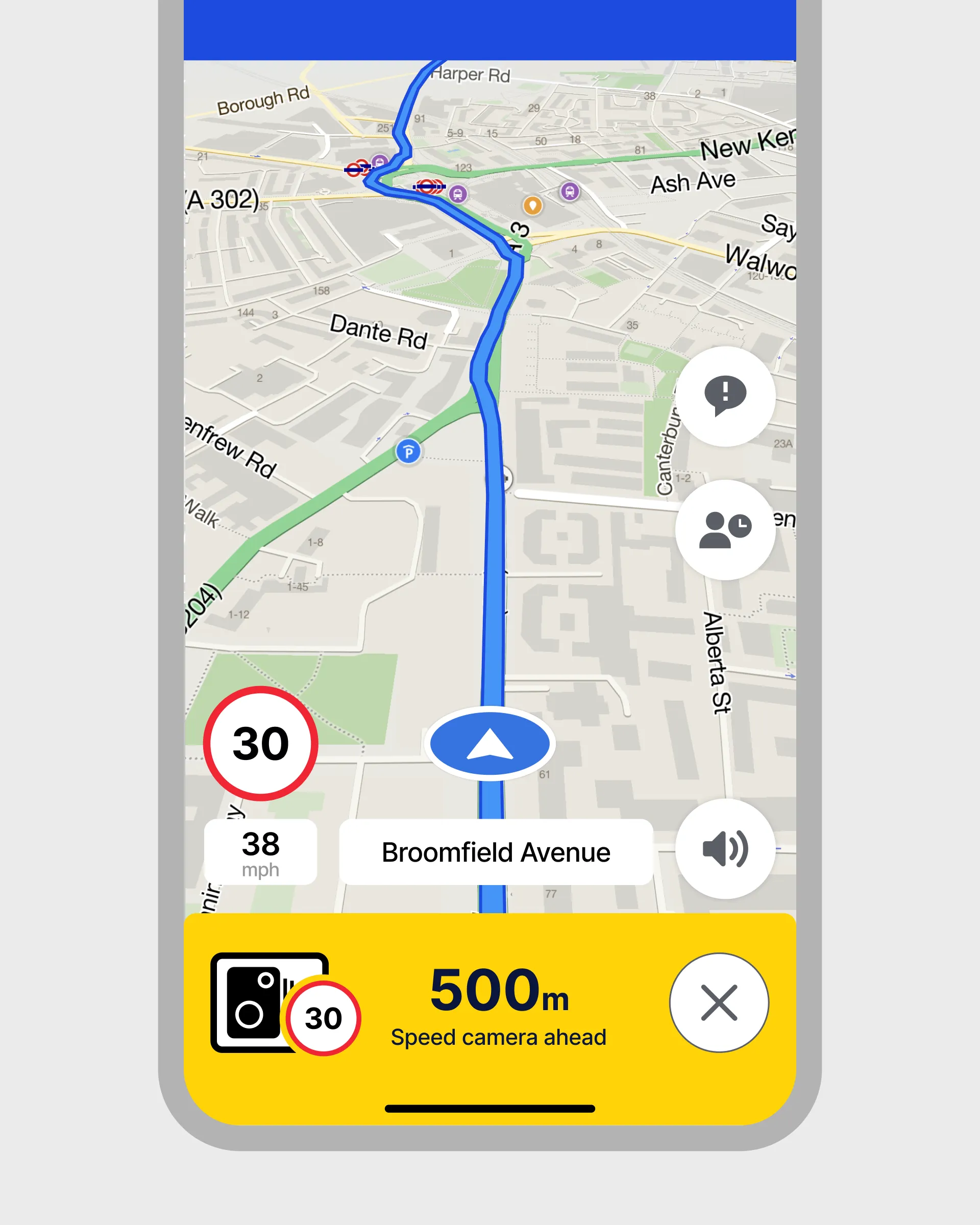The width and height of the screenshot is (980, 1225).
Task: Share trip arrival time with contacts
Action: point(725,529)
